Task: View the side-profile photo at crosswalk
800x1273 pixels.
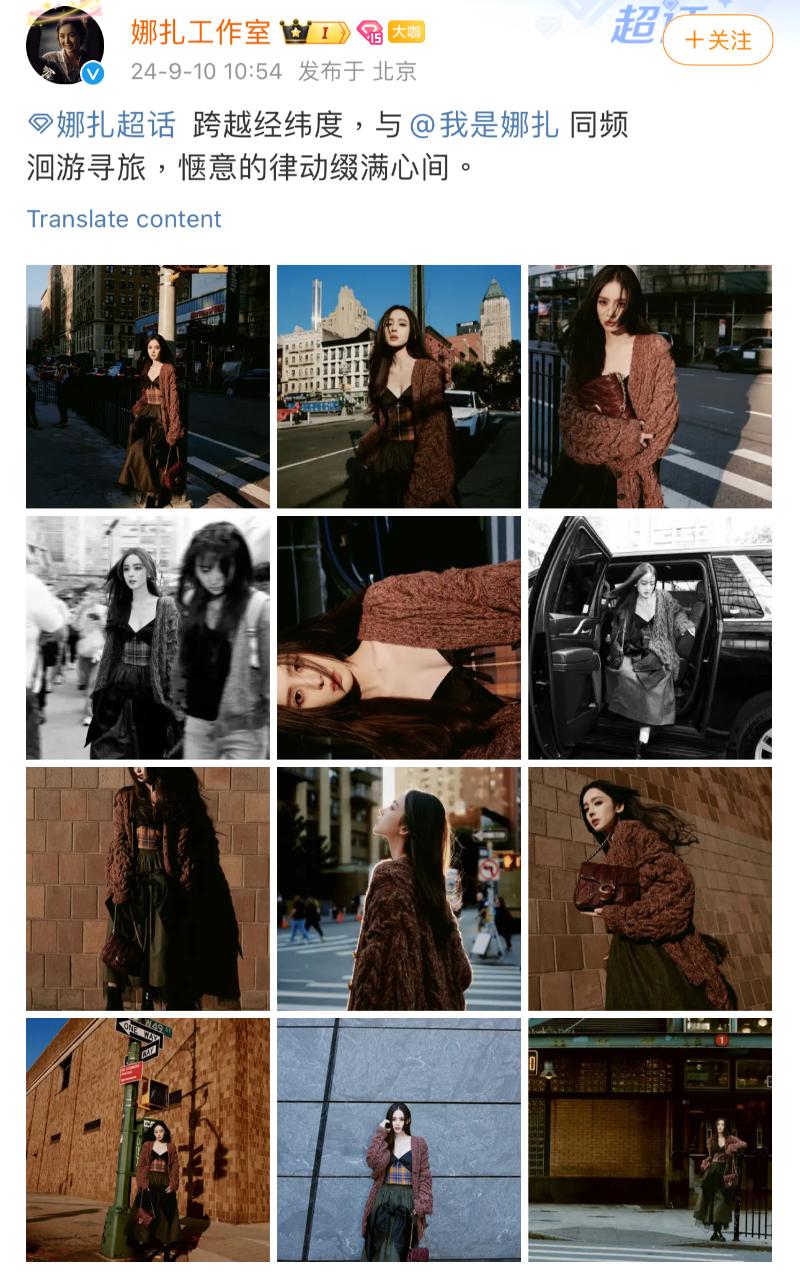Action: coord(399,888)
